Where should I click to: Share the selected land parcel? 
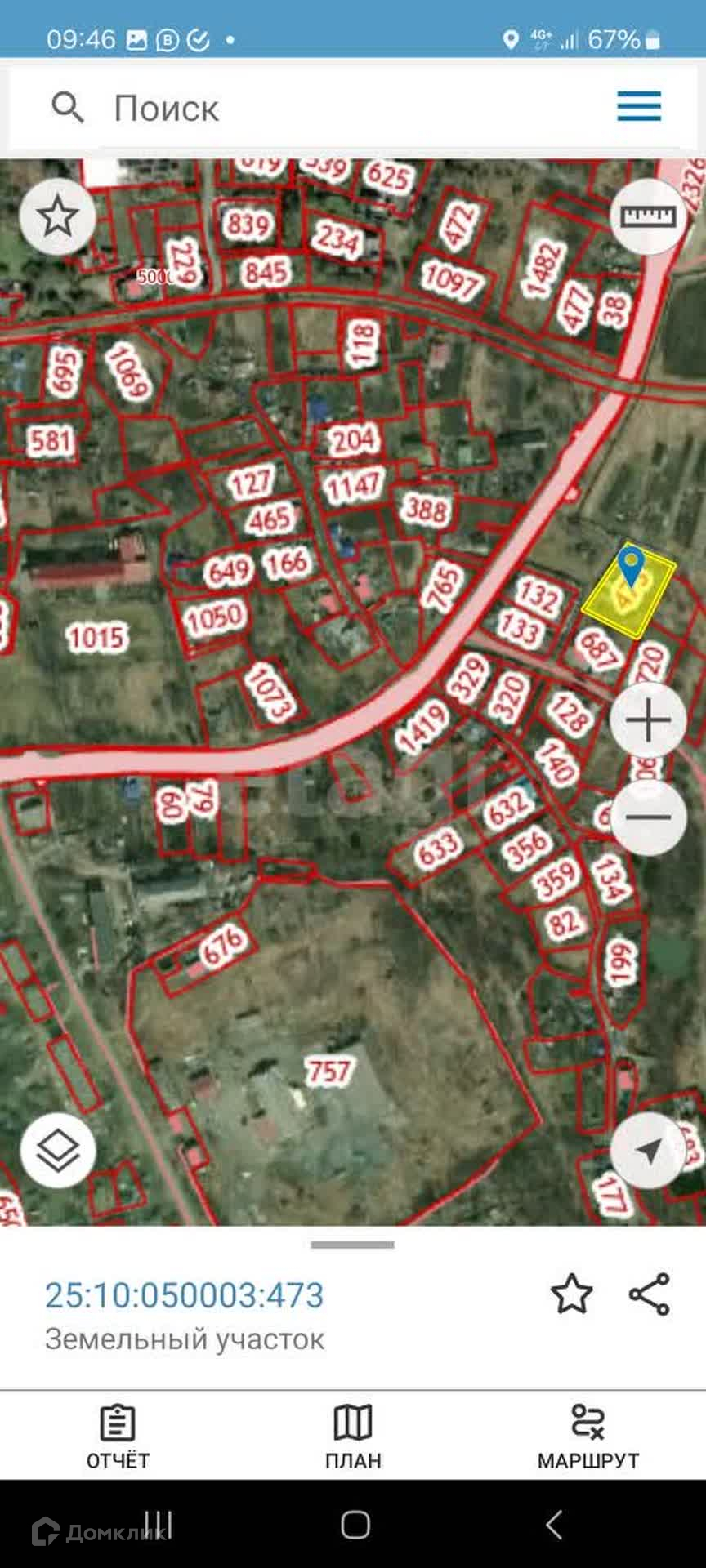coord(650,1294)
